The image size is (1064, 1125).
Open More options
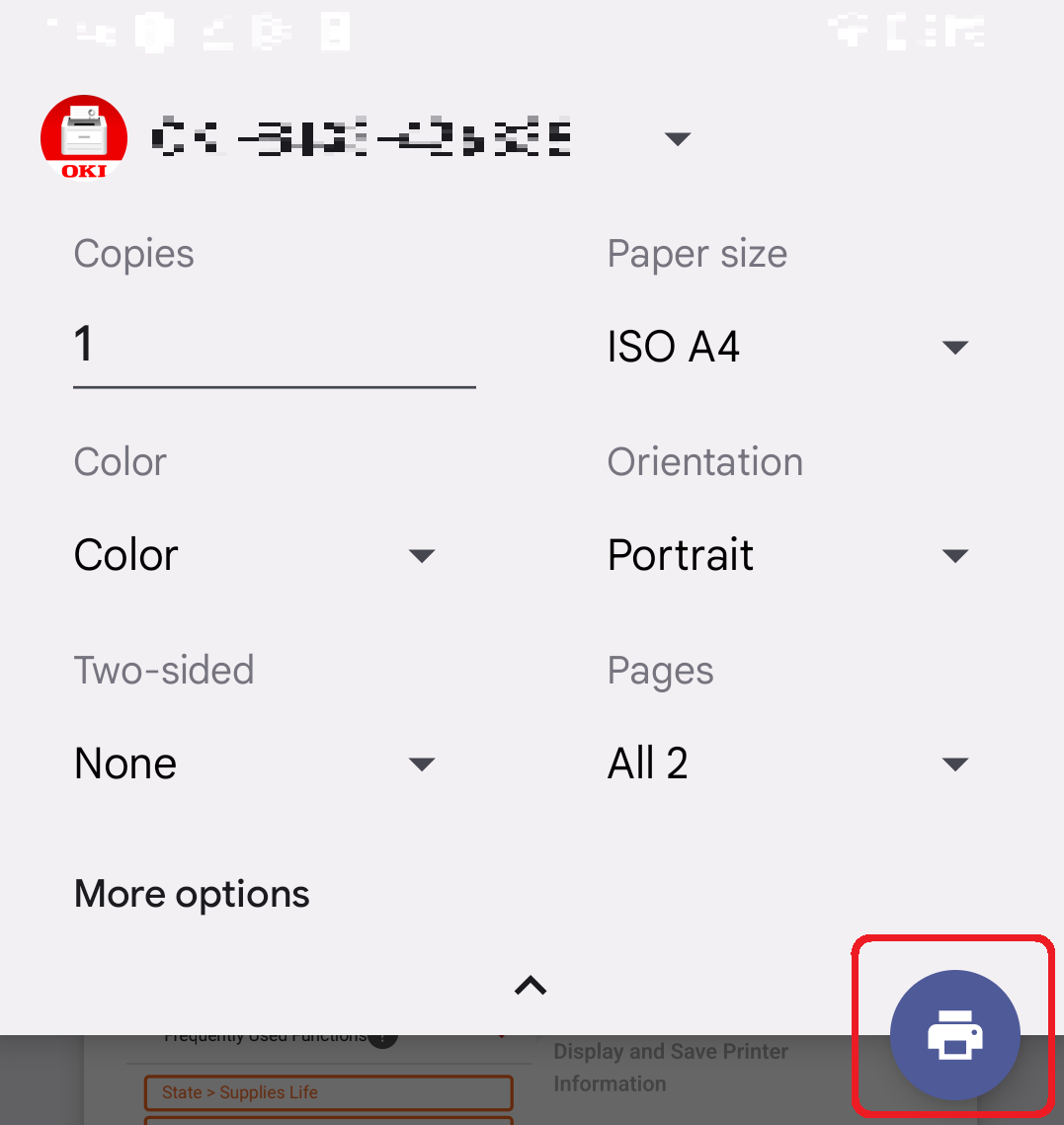point(192,895)
